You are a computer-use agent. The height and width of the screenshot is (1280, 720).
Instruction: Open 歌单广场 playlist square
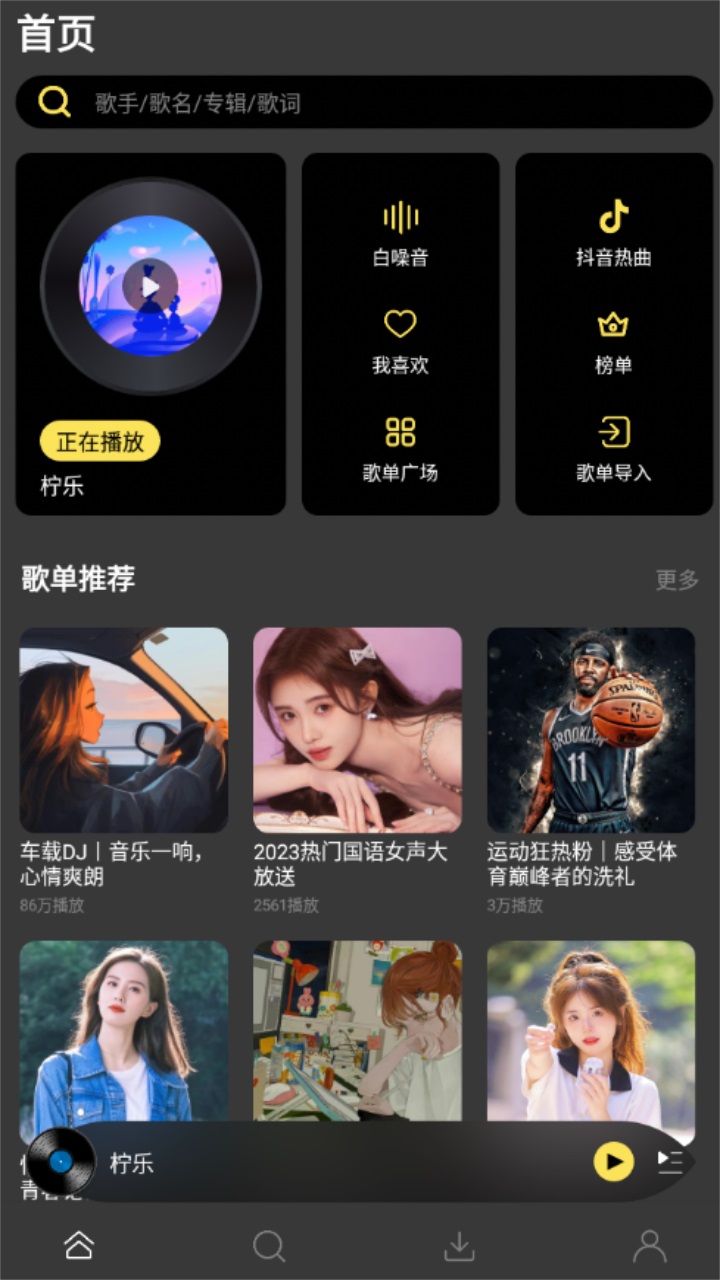pos(399,447)
